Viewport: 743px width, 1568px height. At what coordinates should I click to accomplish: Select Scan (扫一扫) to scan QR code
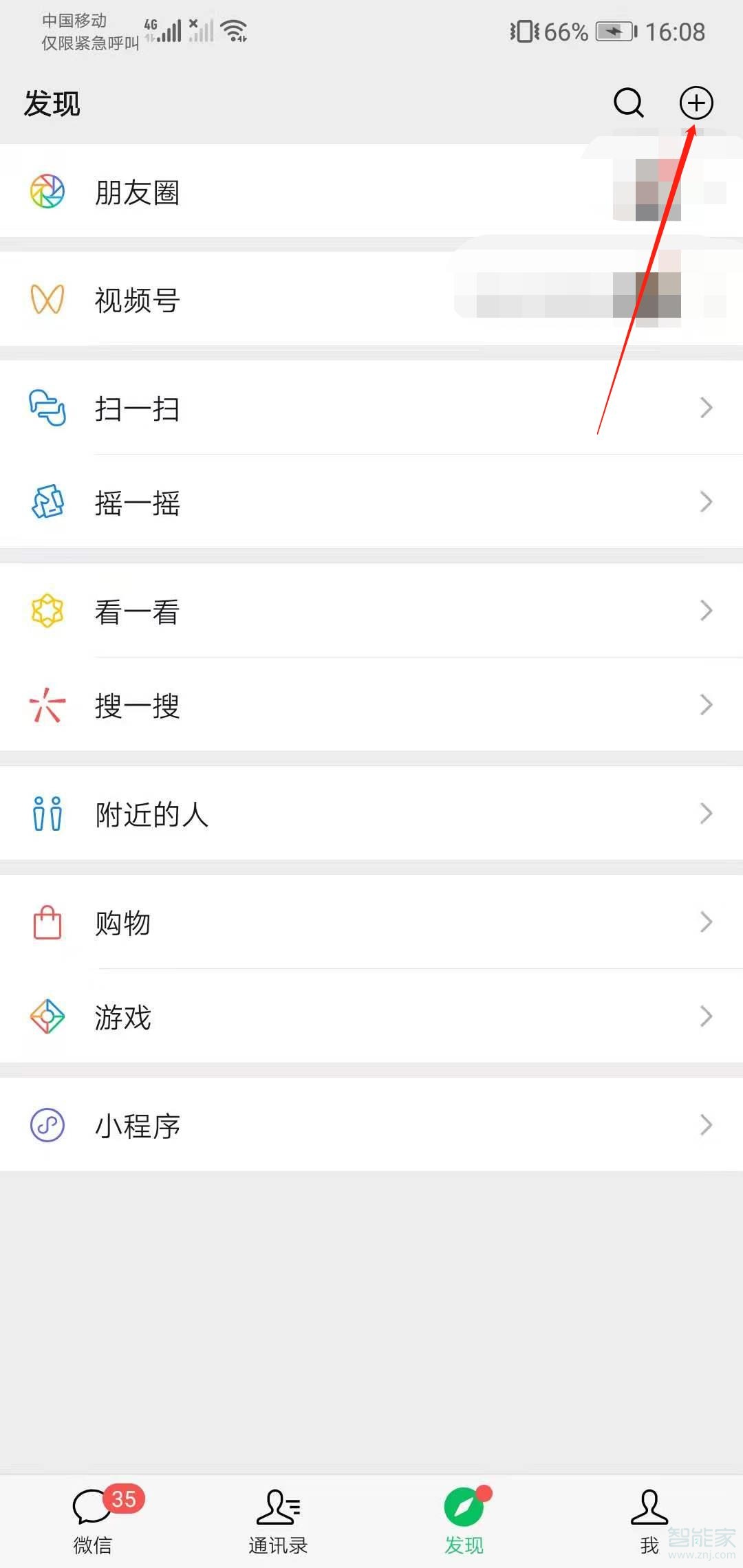[x=137, y=409]
